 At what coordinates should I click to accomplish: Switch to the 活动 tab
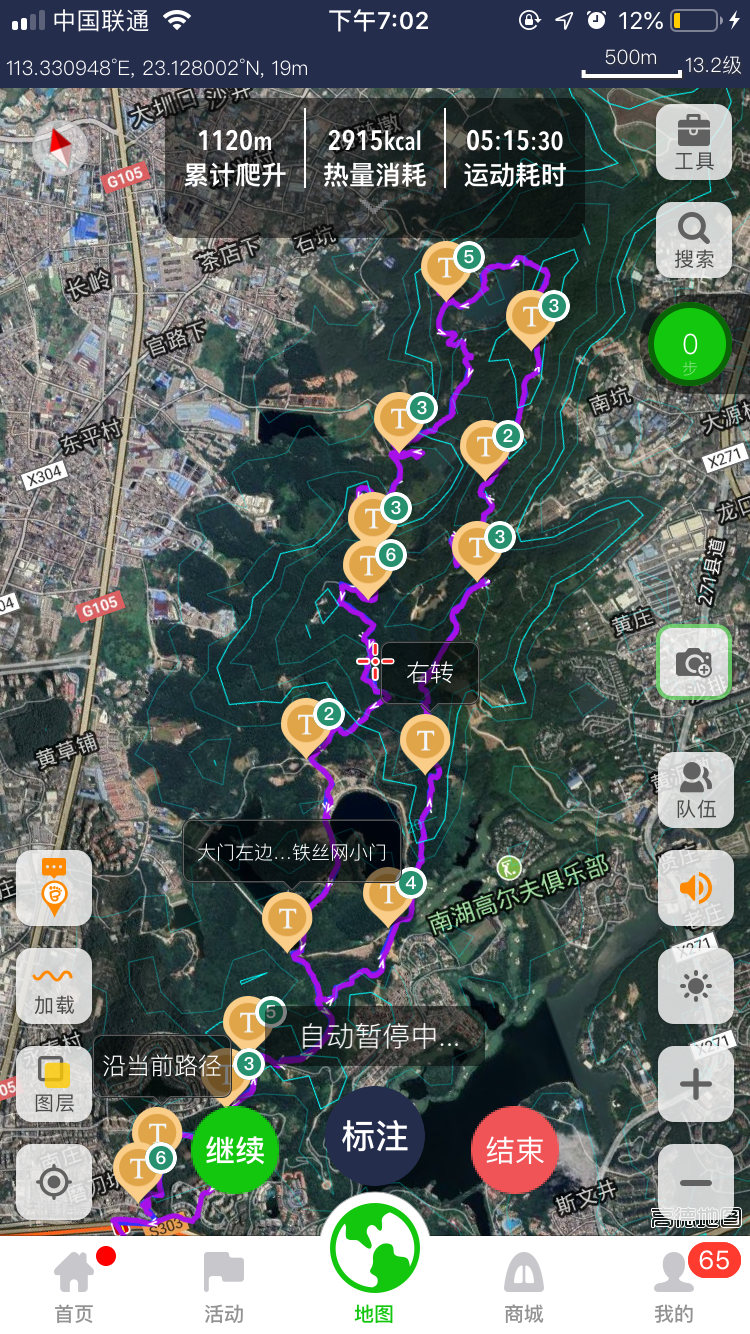[224, 1286]
